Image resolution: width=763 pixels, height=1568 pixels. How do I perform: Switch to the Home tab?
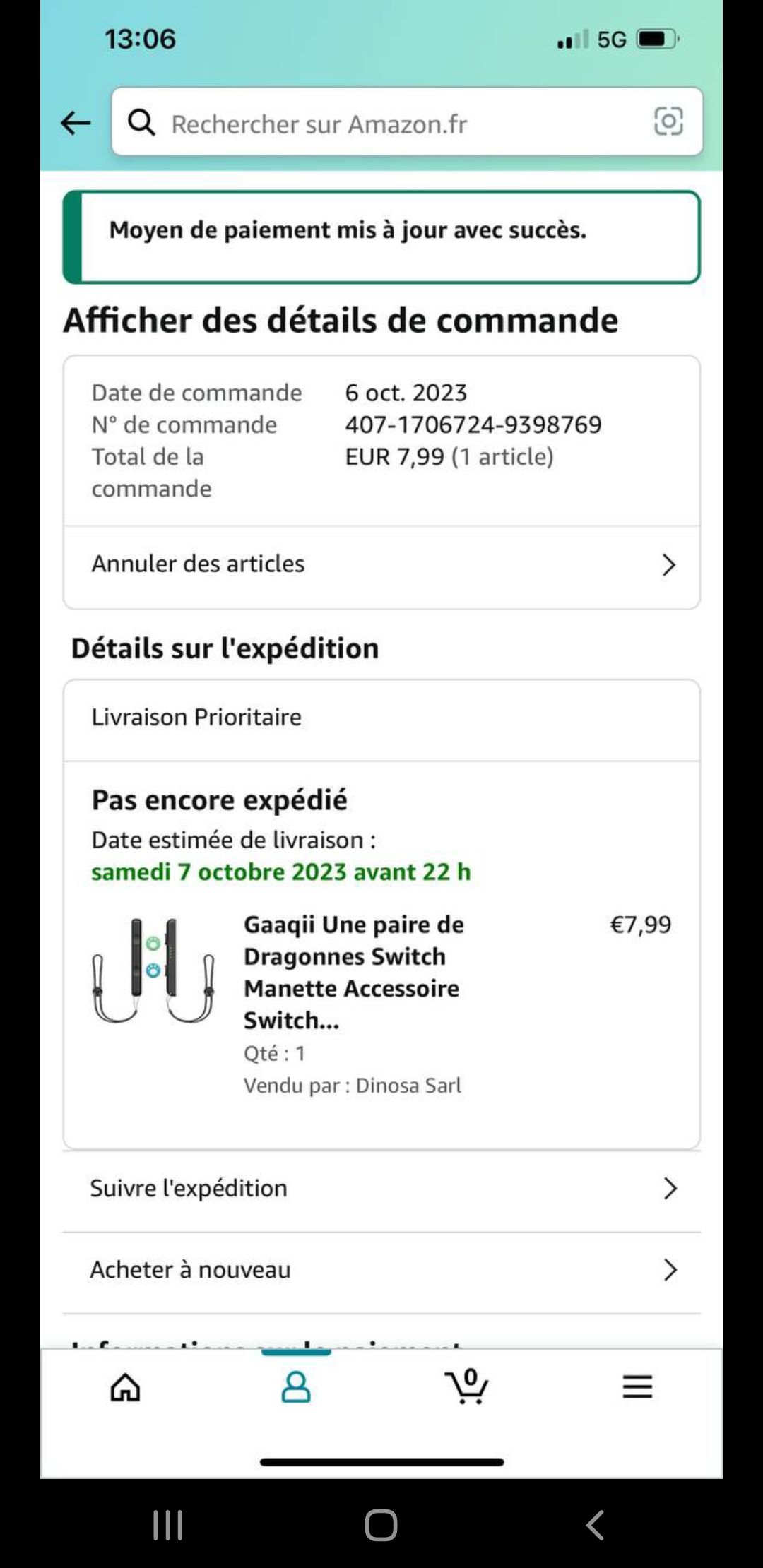[x=125, y=1387]
